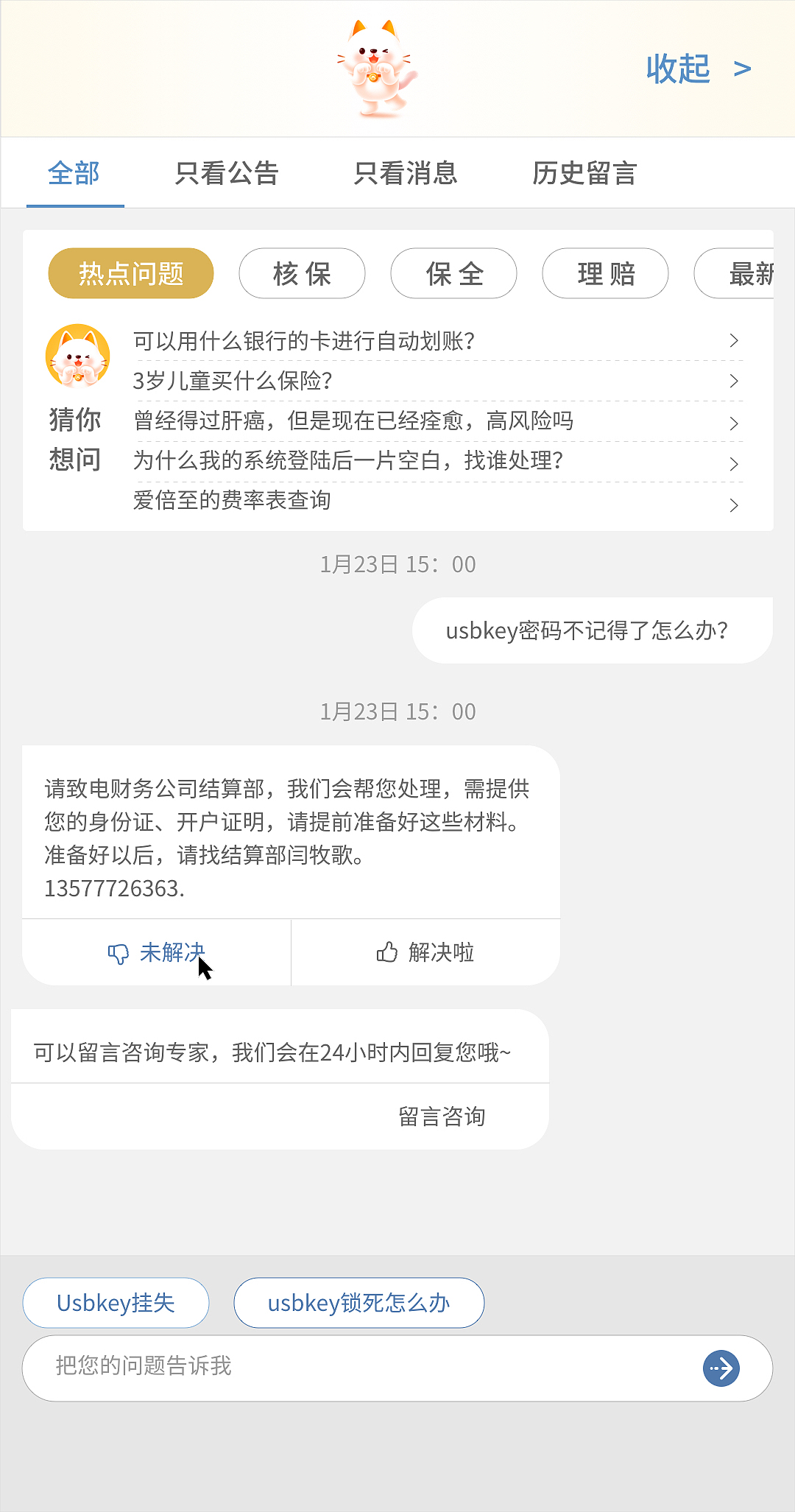Open question about blank screen after login
This screenshot has width=795, height=1512.
click(x=349, y=462)
